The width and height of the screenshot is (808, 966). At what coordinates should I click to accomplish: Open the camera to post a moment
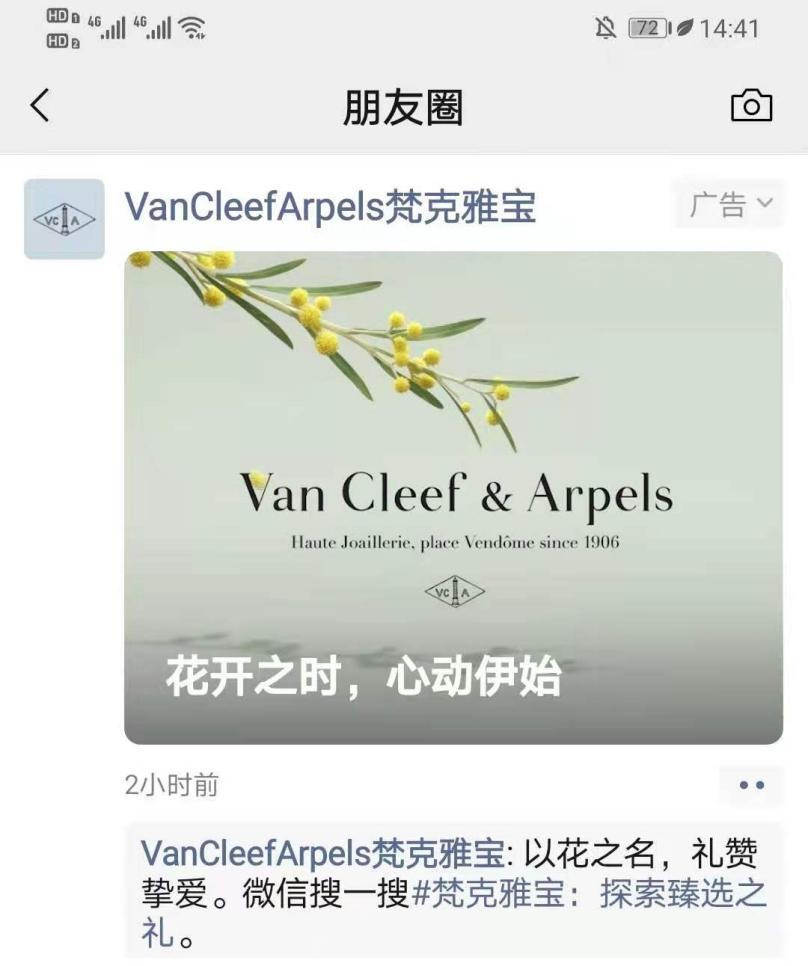tap(751, 105)
